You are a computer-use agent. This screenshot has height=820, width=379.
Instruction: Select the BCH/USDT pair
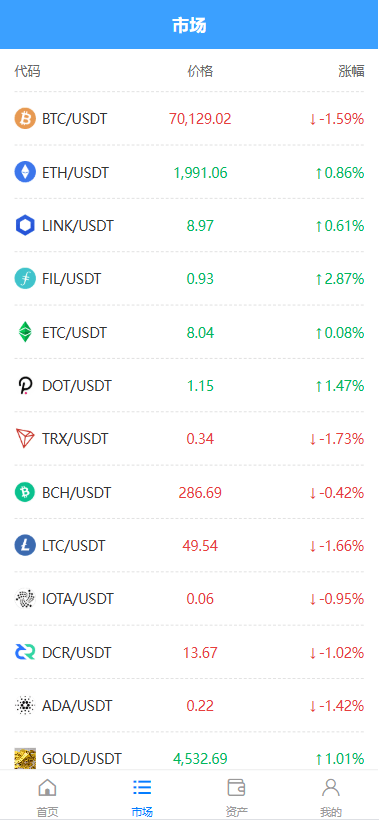pos(189,492)
